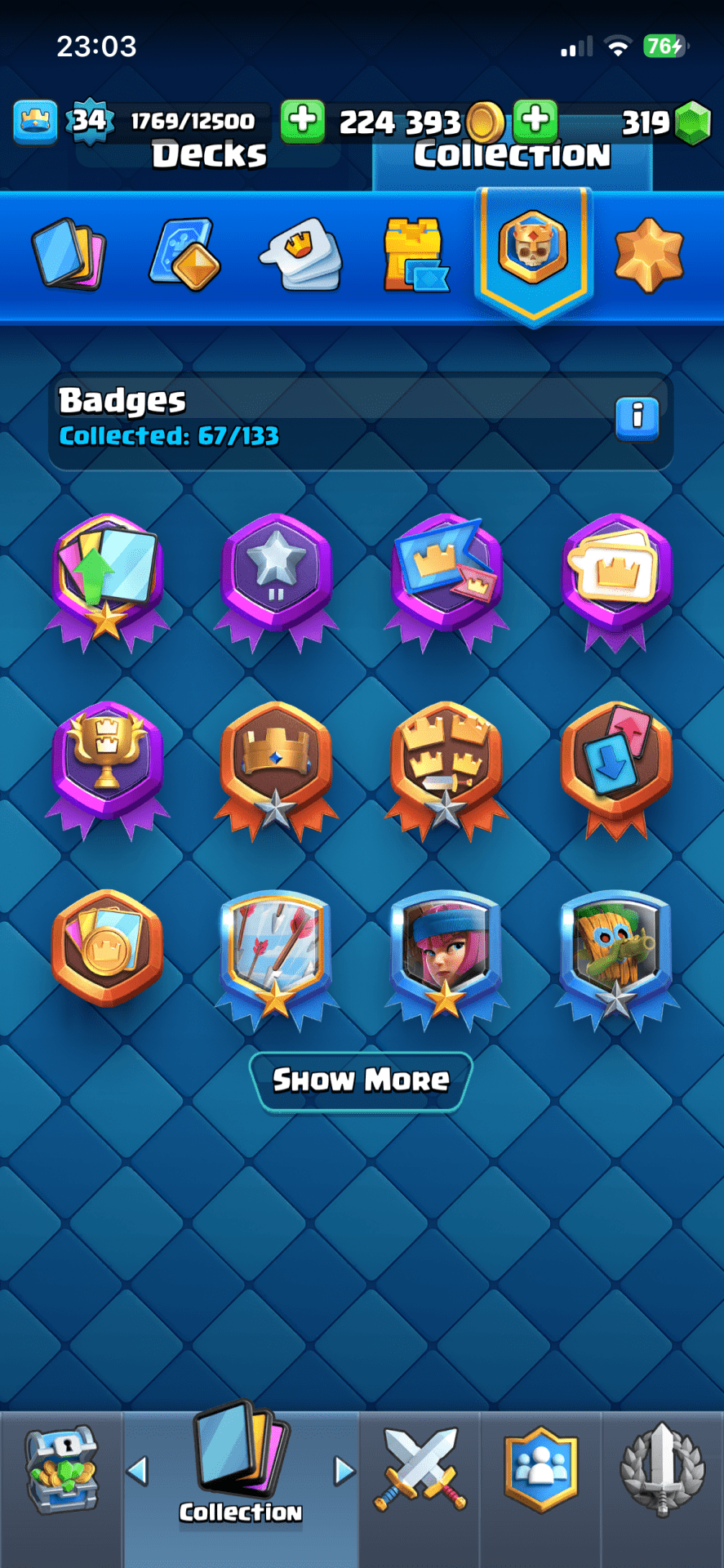Select the golden trophy badge

point(107,759)
